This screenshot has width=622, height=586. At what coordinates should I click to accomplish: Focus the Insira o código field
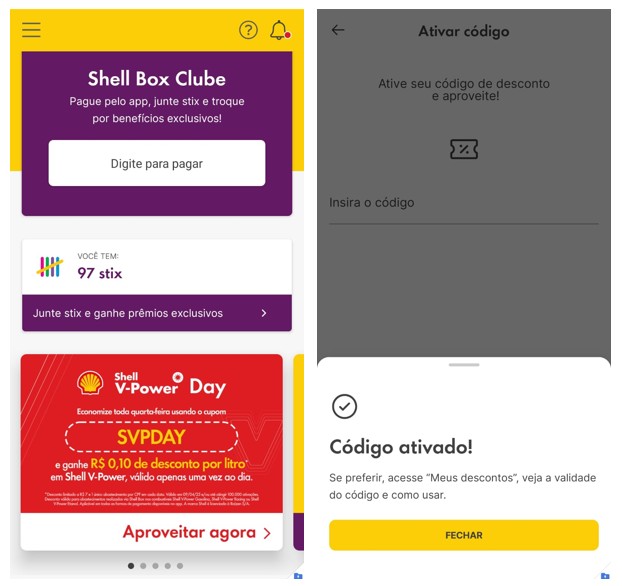pos(463,203)
